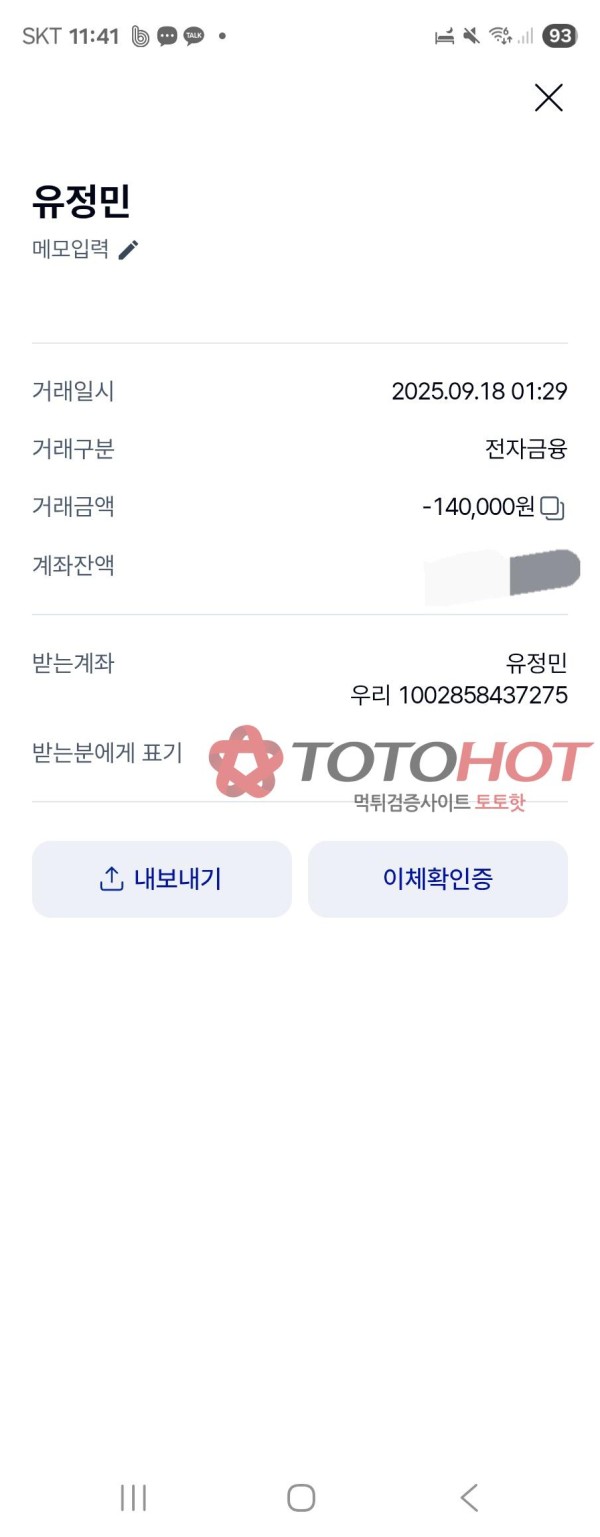Tap the 내보내기 export button
This screenshot has height=1537, width=600.
point(162,879)
